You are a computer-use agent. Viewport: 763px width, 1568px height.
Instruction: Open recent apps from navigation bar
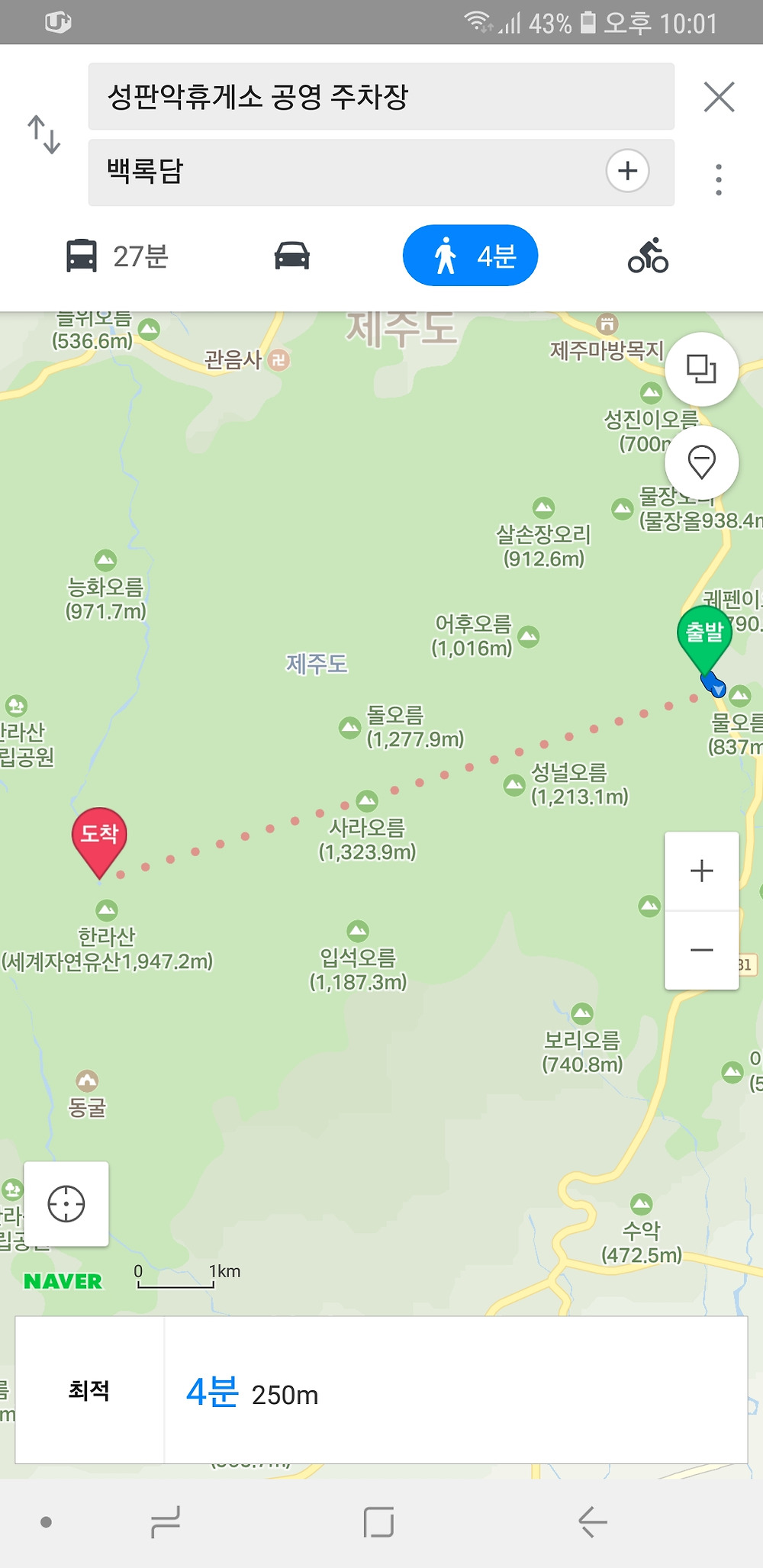(166, 1521)
